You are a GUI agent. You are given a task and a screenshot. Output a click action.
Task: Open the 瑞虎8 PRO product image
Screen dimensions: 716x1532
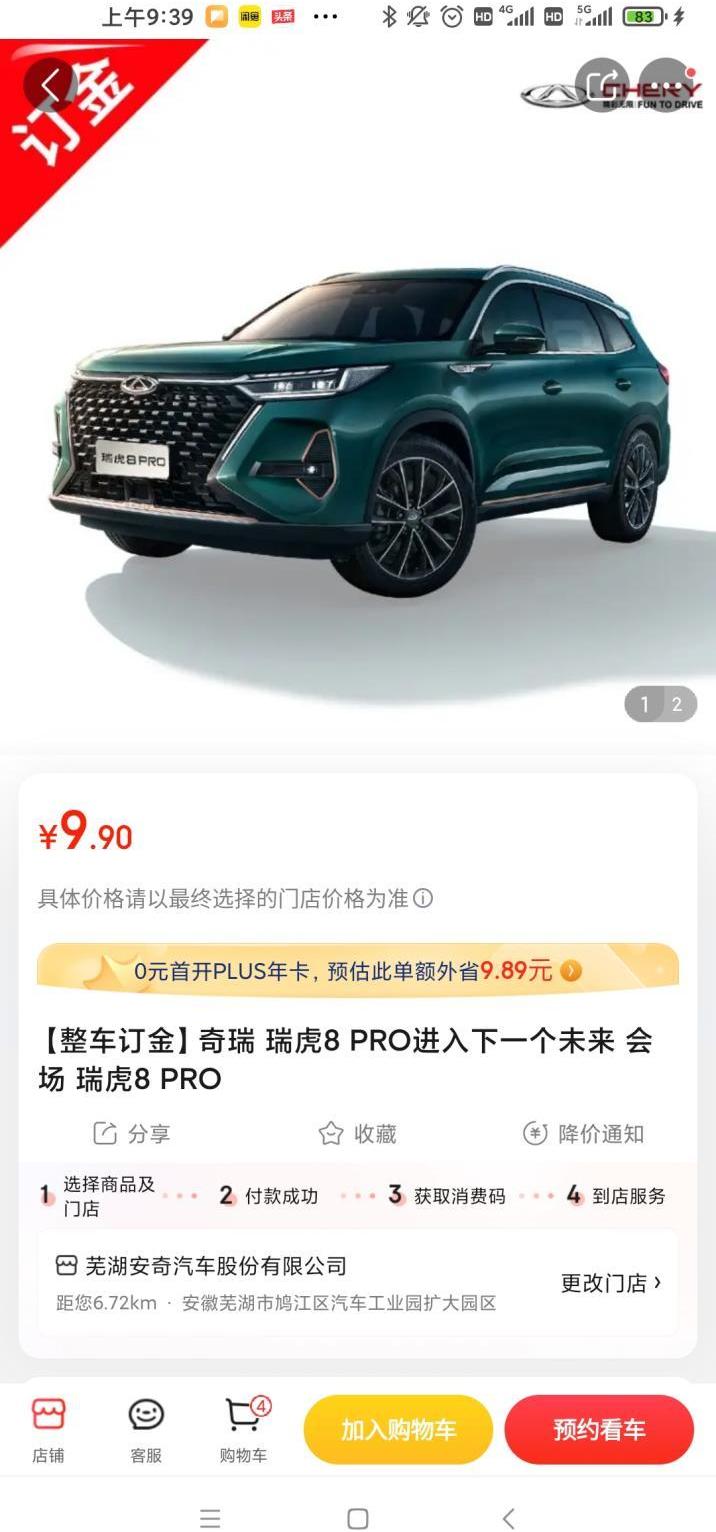pyautogui.click(x=358, y=430)
